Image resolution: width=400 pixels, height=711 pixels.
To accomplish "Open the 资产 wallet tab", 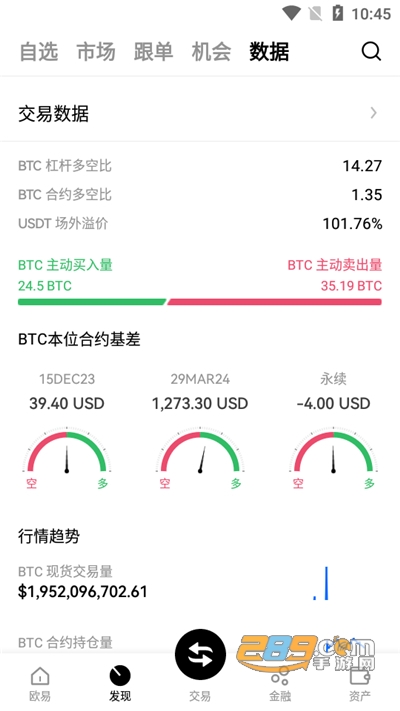I will point(360,684).
